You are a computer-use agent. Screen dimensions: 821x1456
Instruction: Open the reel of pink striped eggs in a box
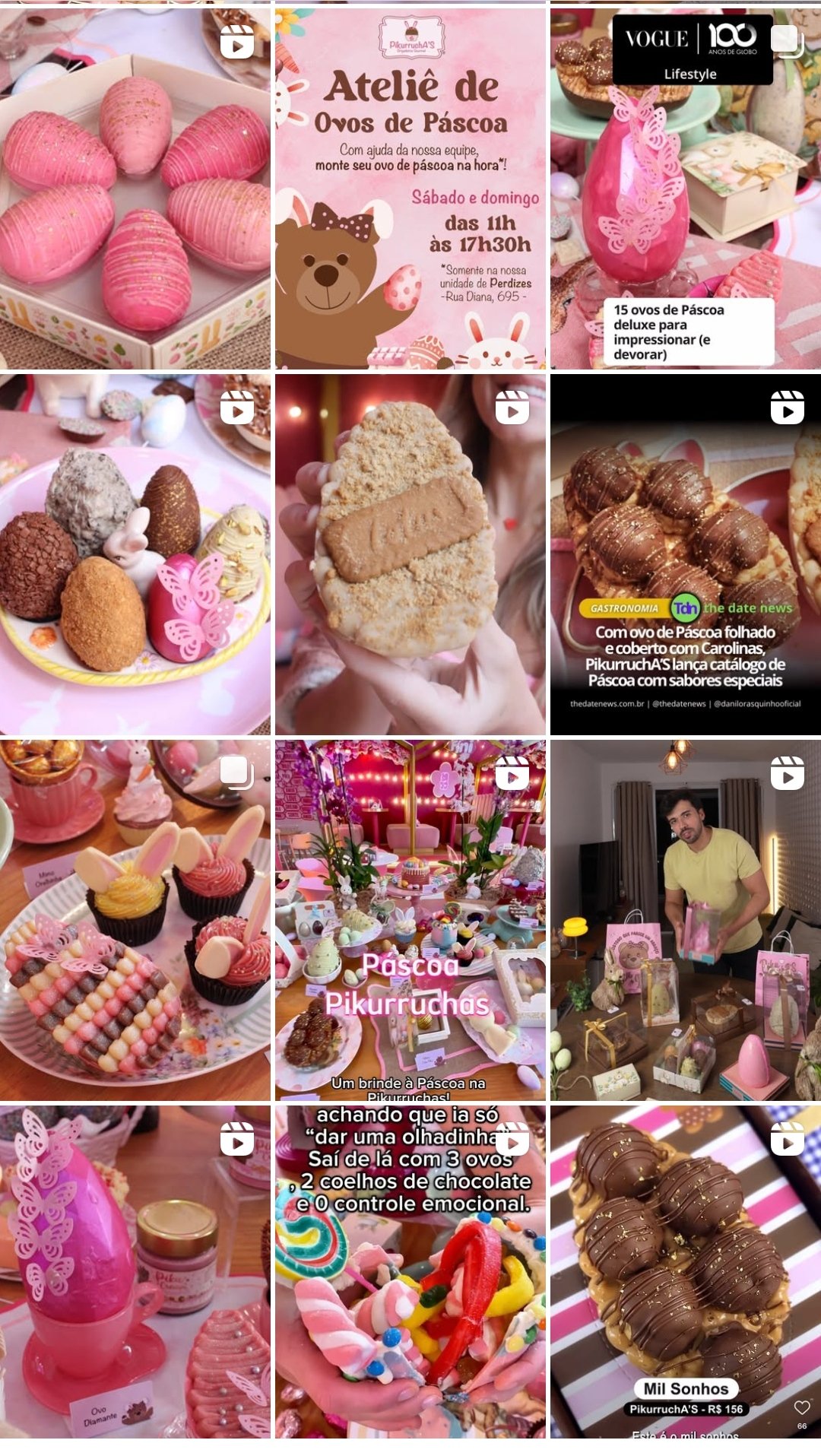pos(135,190)
